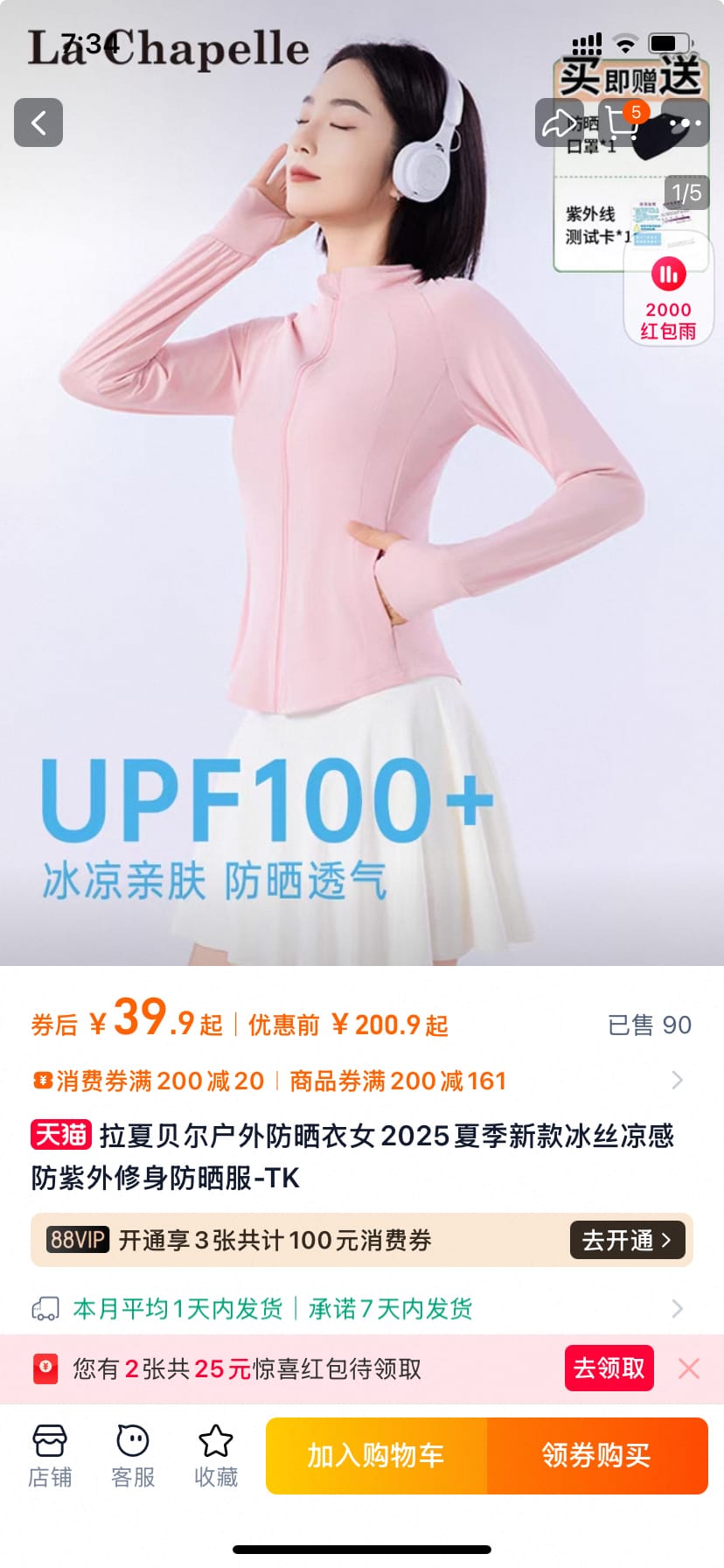The image size is (724, 1568).
Task: Expand the coupon details row
Action: pos(677,1081)
